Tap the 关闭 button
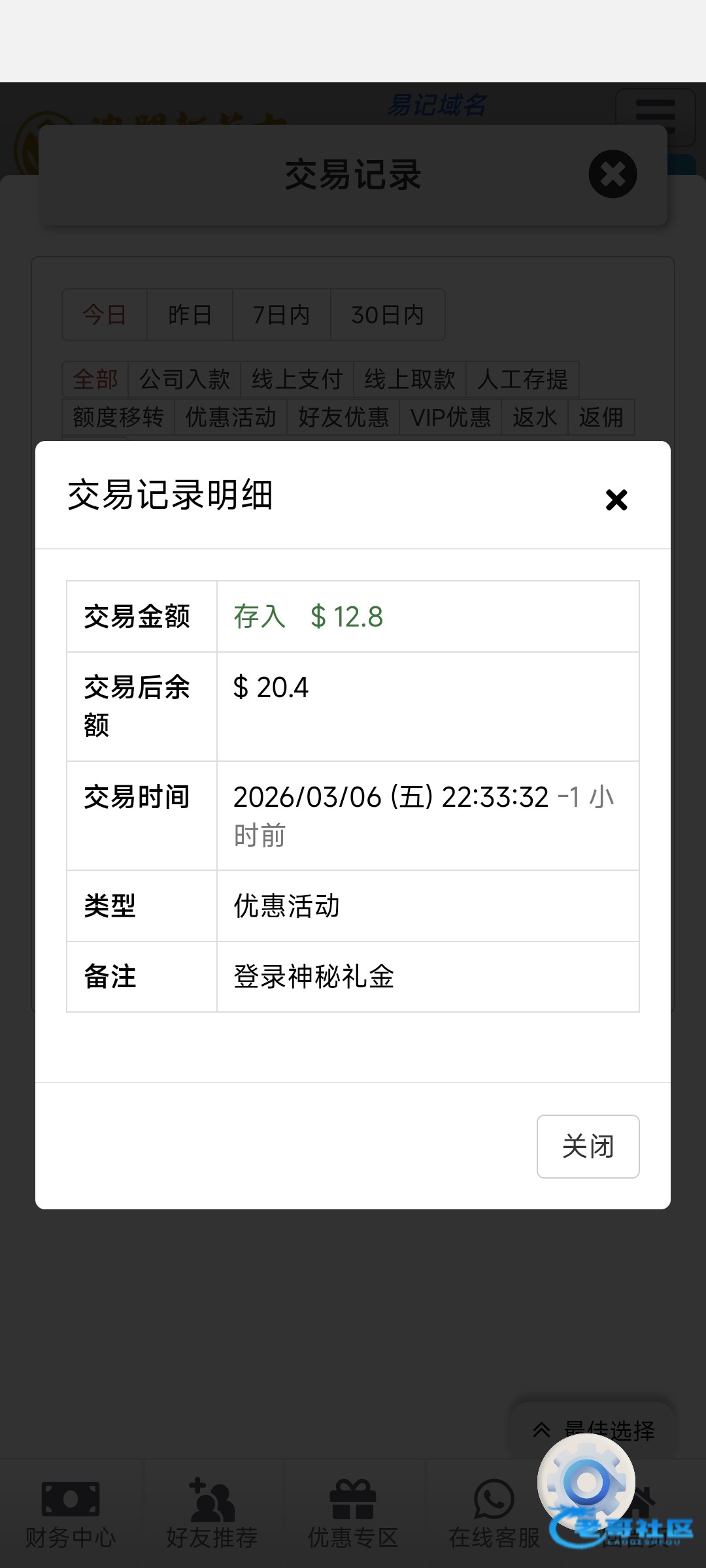Image resolution: width=706 pixels, height=1568 pixels. coord(588,1146)
